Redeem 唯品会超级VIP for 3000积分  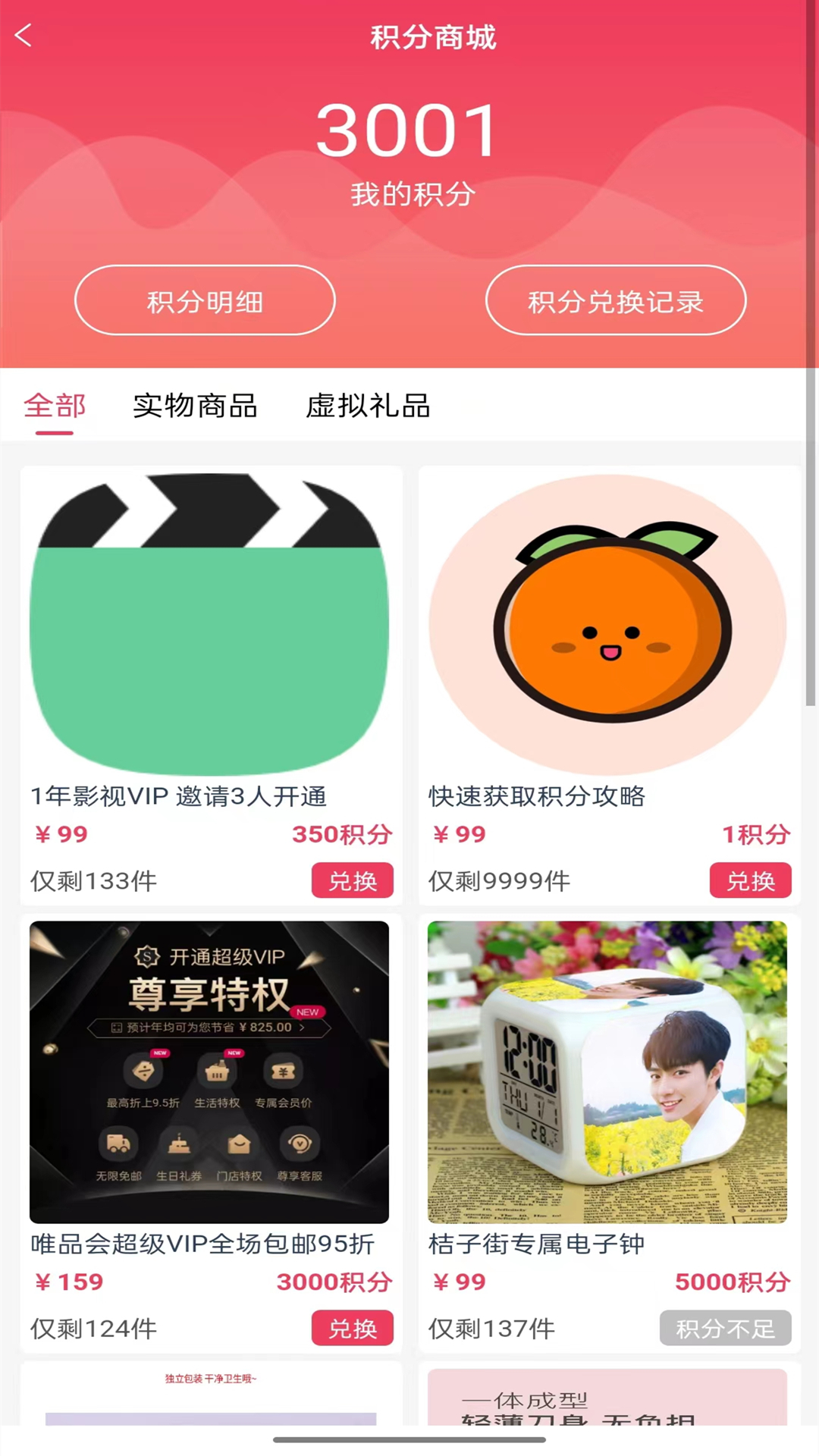(352, 1328)
